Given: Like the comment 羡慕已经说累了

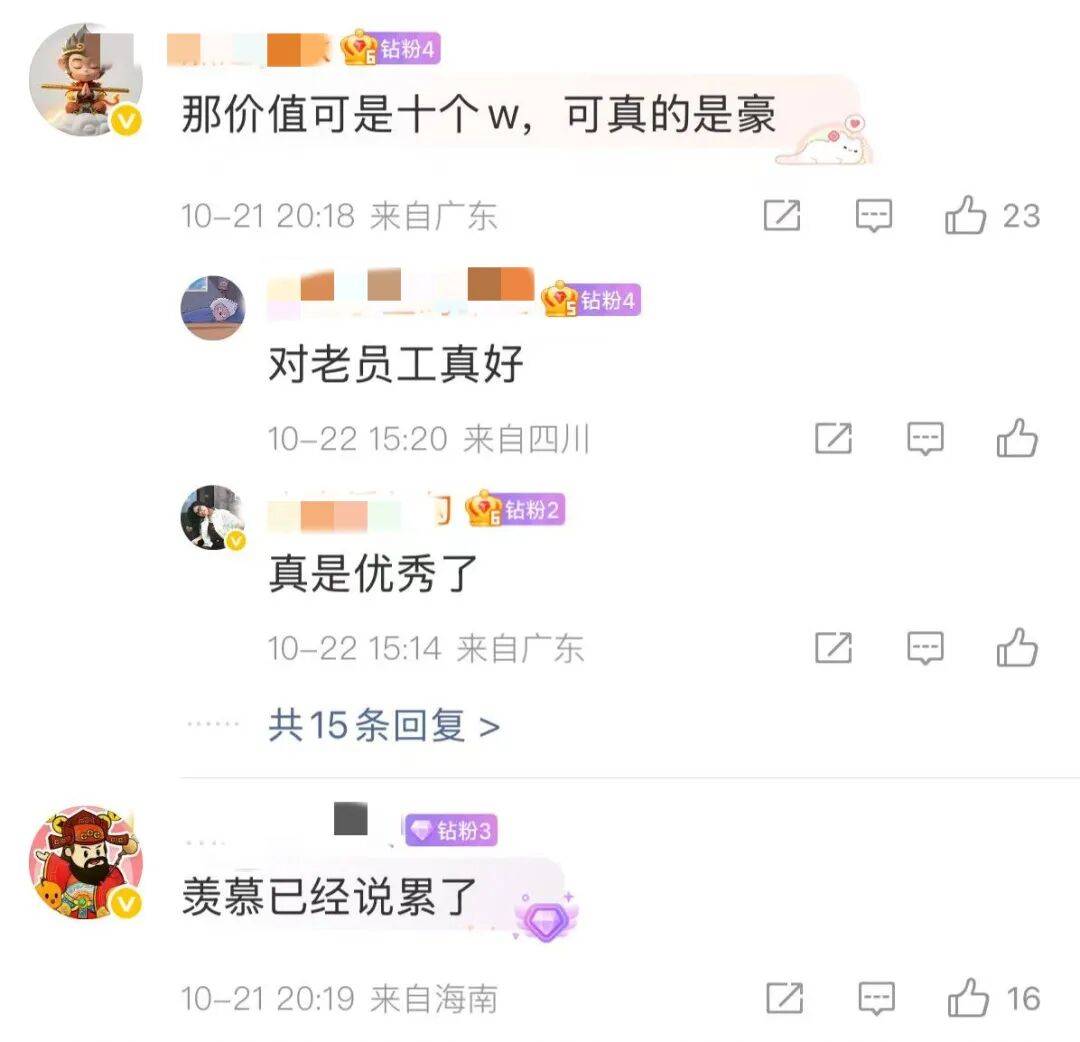Looking at the screenshot, I should [x=968, y=998].
